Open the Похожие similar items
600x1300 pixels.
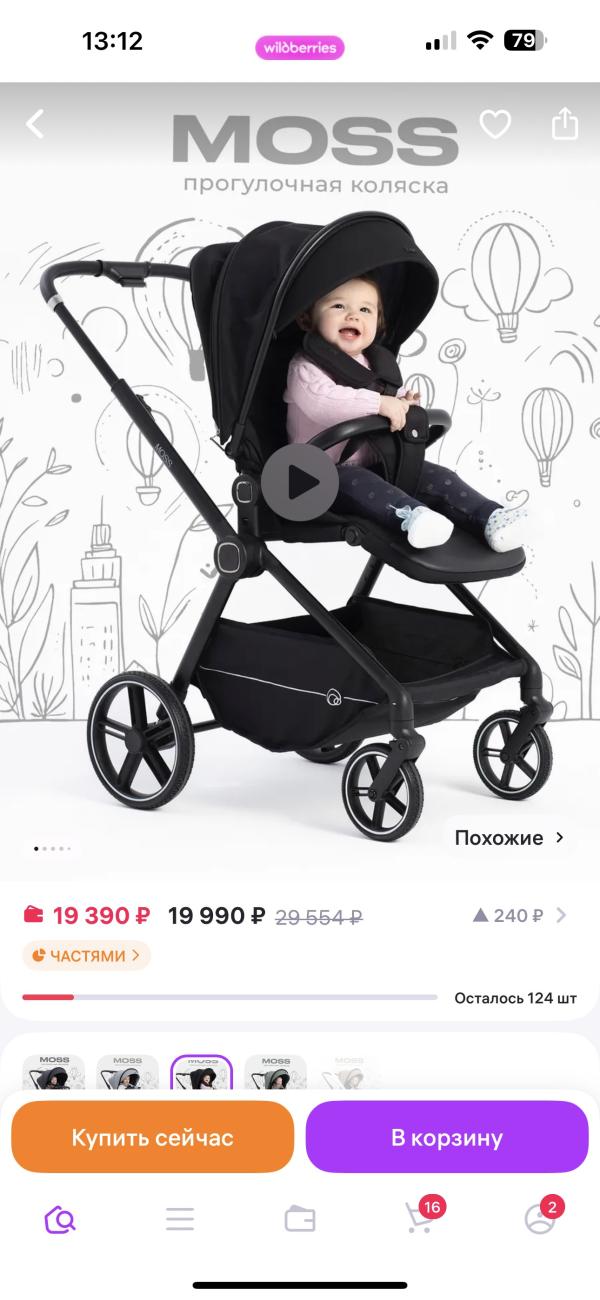click(x=510, y=837)
